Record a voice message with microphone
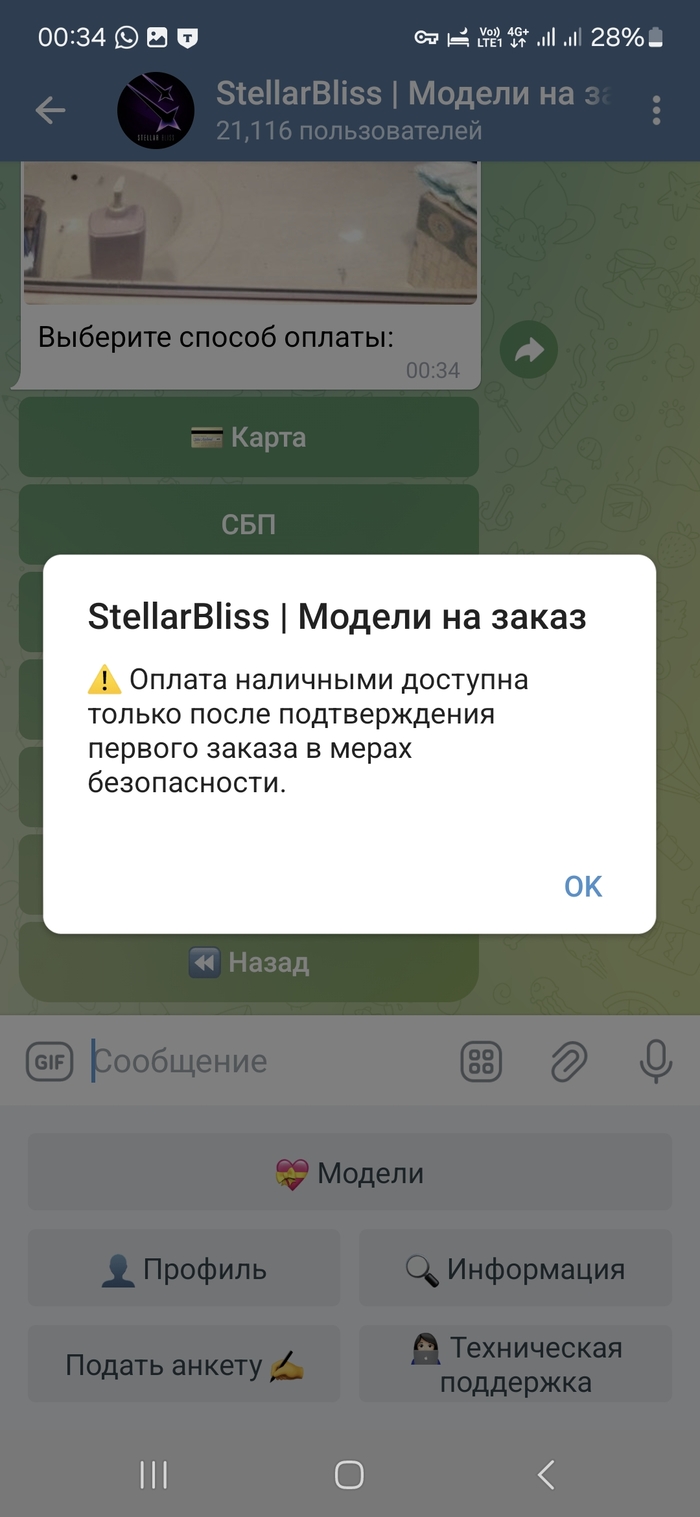The height and width of the screenshot is (1517, 700). point(655,1062)
